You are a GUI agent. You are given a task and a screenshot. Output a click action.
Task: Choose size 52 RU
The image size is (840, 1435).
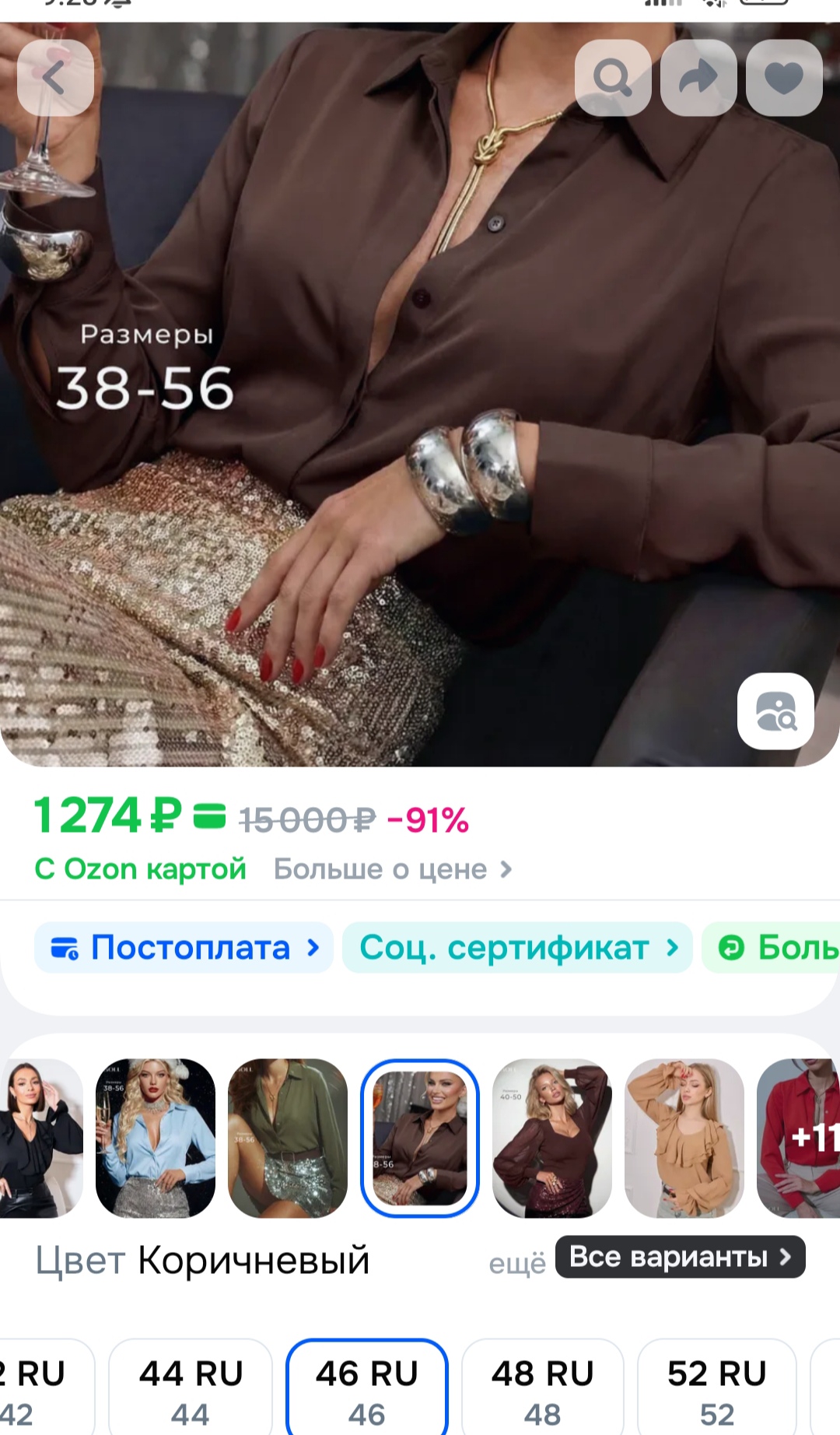coord(717,1387)
